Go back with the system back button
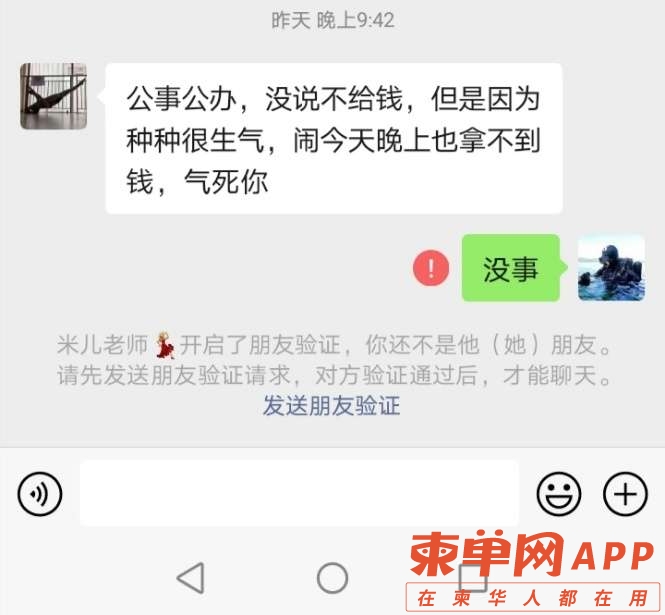Image resolution: width=665 pixels, height=615 pixels. click(x=190, y=577)
